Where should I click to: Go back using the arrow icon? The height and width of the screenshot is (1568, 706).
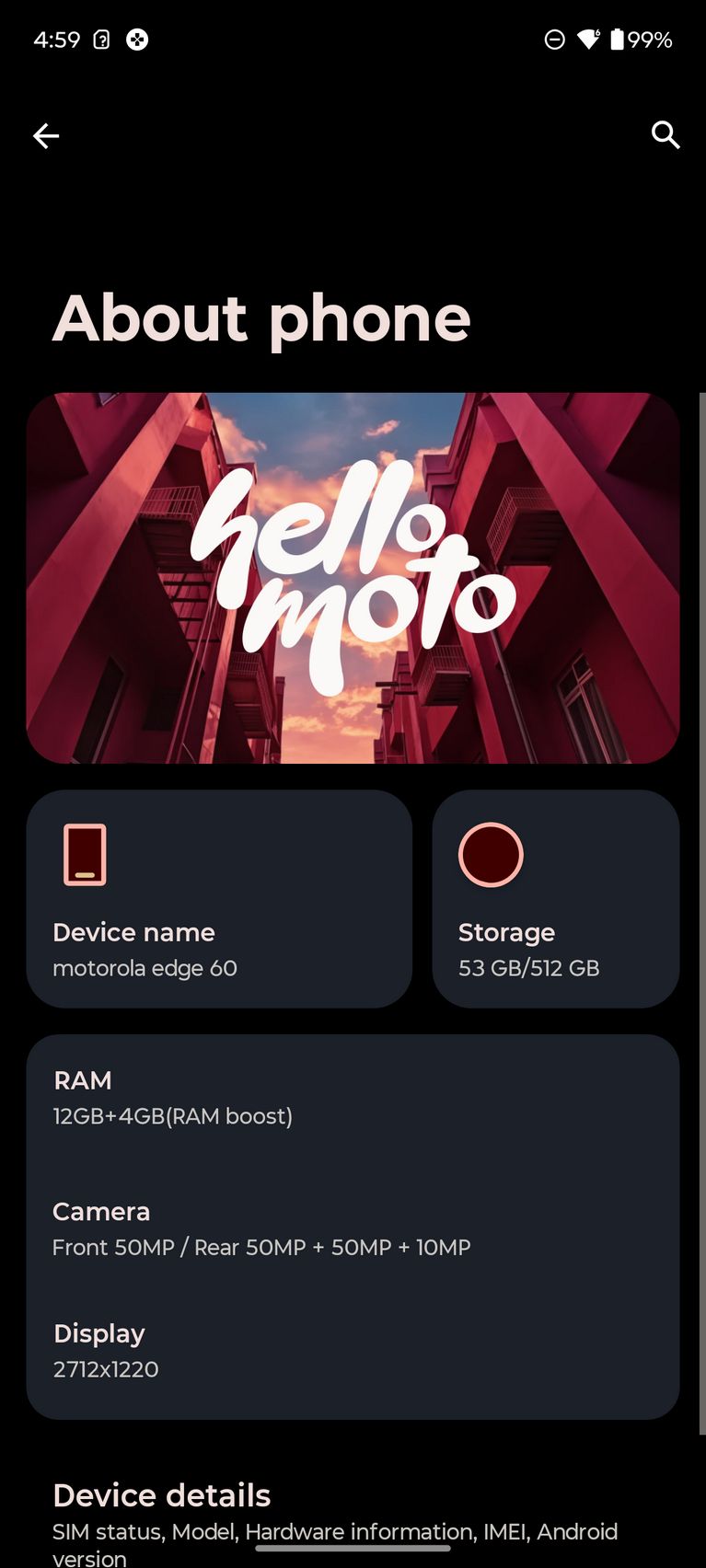coord(46,136)
